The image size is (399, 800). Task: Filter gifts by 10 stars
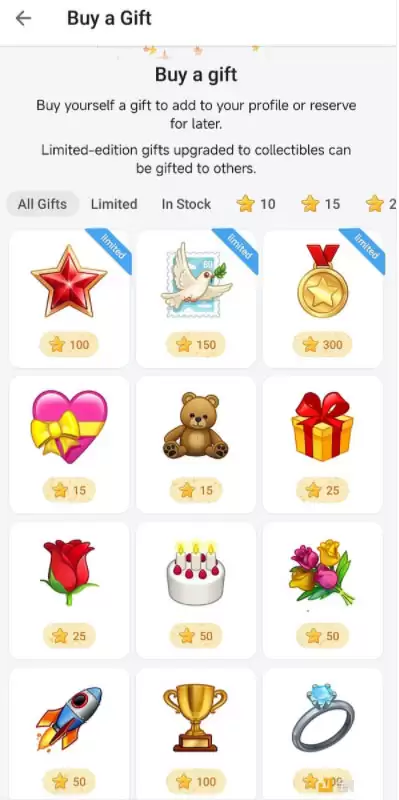[256, 204]
